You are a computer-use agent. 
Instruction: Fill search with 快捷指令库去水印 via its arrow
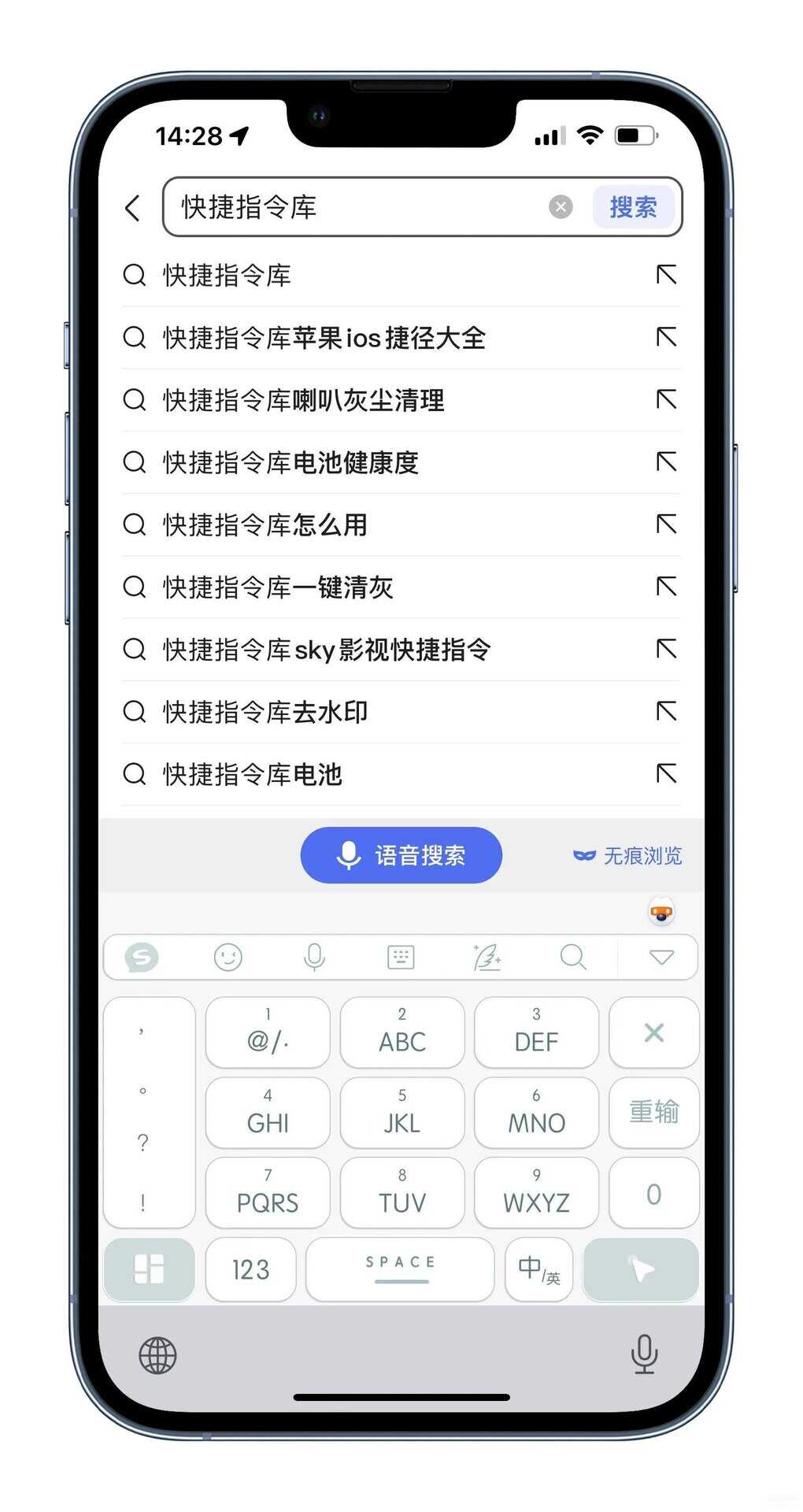click(x=666, y=712)
